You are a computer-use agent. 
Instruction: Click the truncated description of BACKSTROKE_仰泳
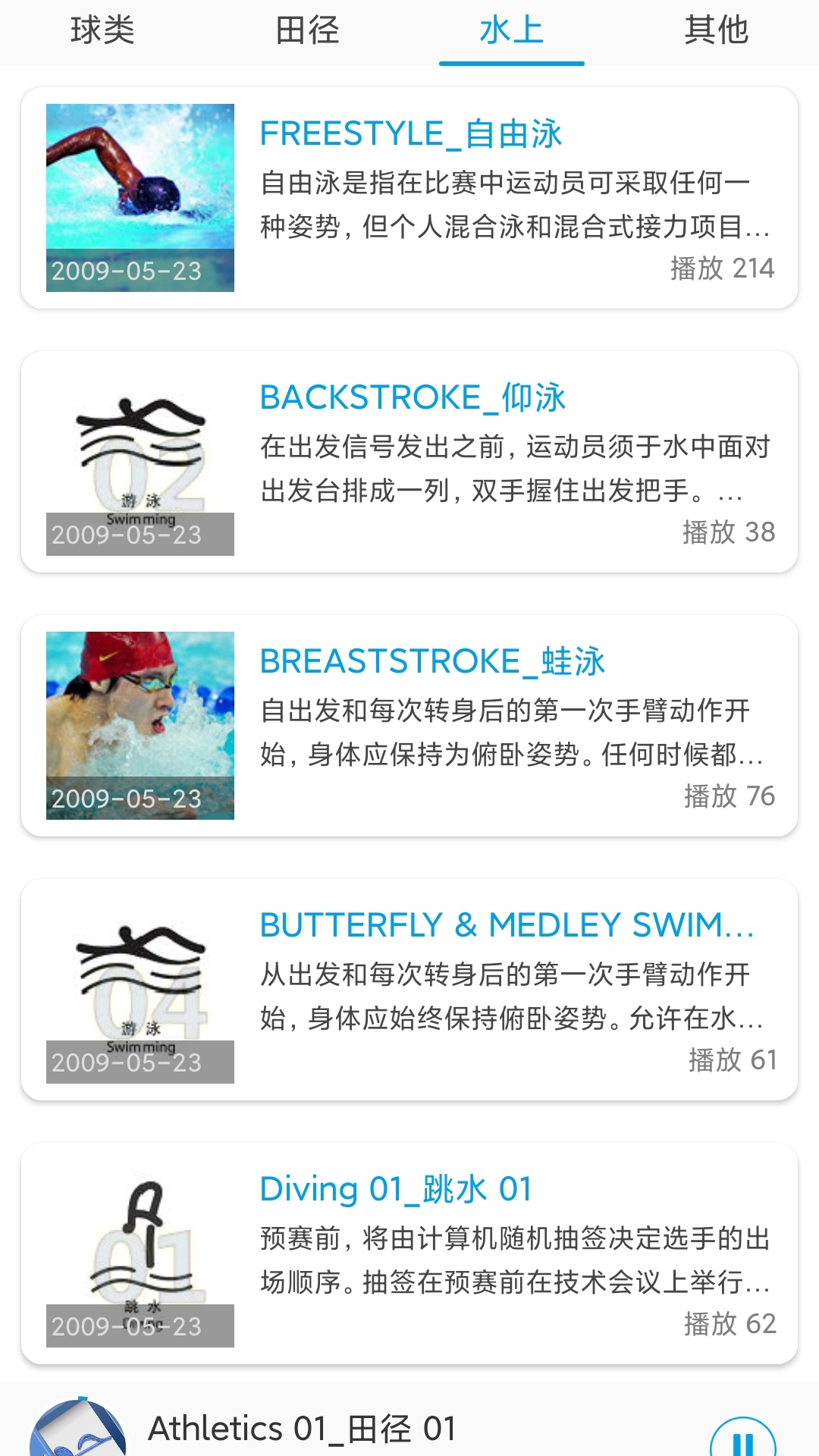coord(512,470)
